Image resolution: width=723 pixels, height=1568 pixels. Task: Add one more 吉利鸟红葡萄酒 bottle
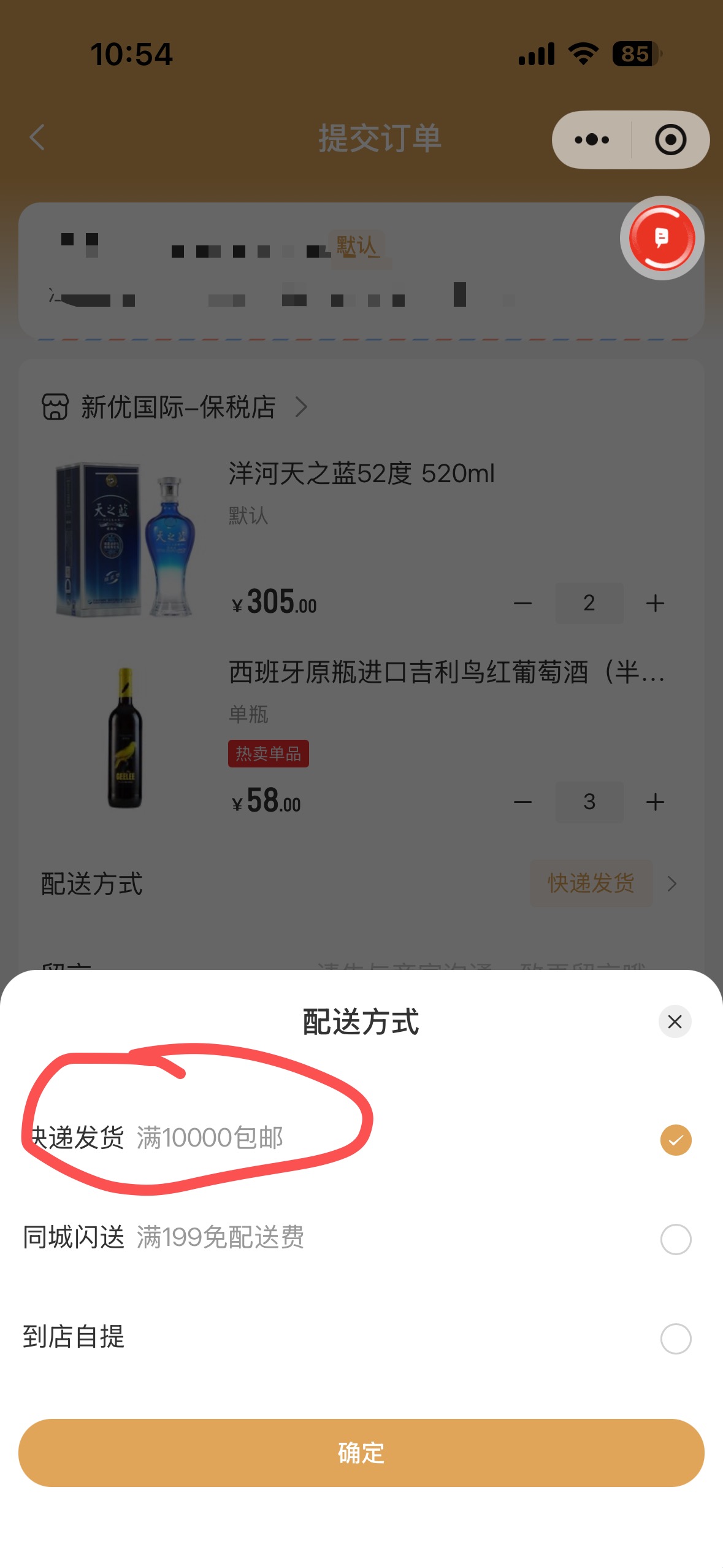[x=655, y=802]
